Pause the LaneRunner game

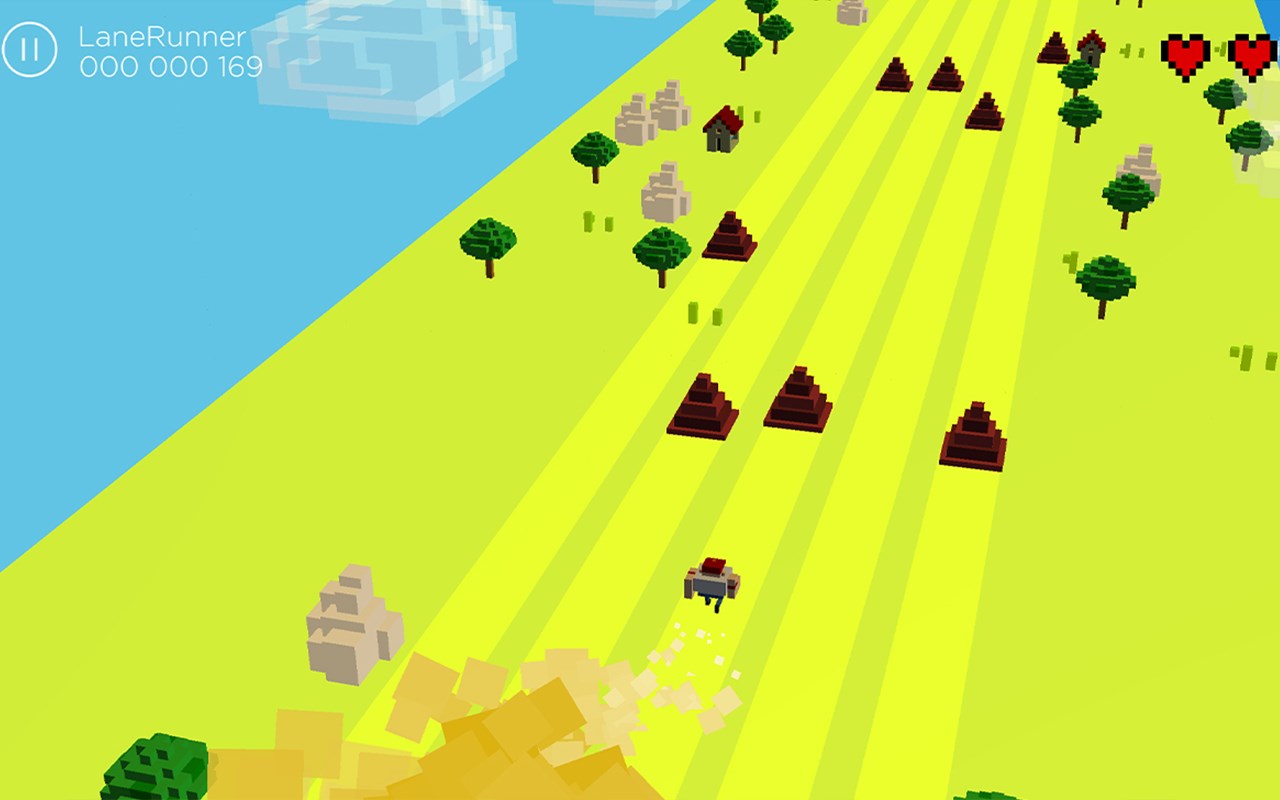29,50
